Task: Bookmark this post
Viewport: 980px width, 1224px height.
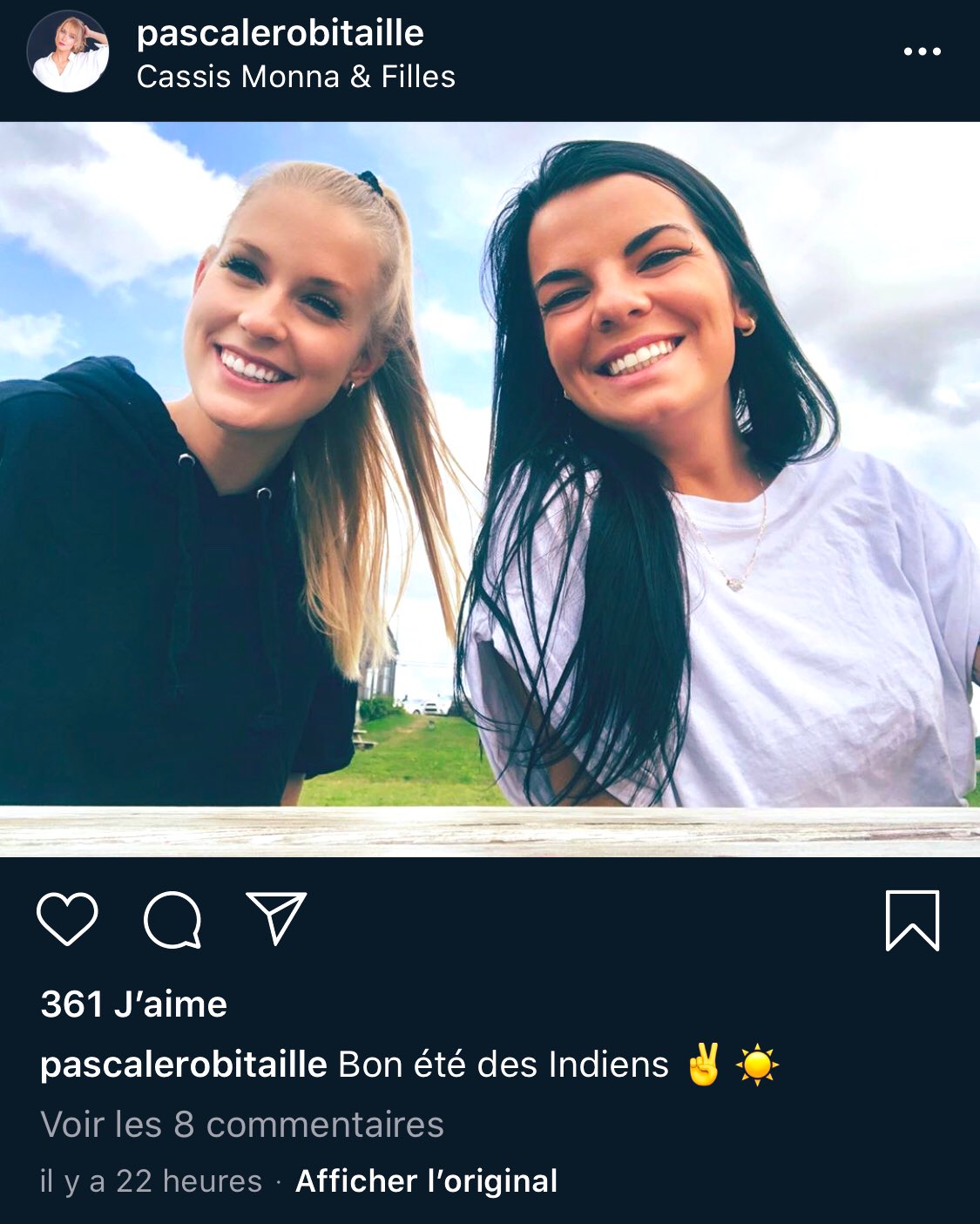Action: coord(912,920)
